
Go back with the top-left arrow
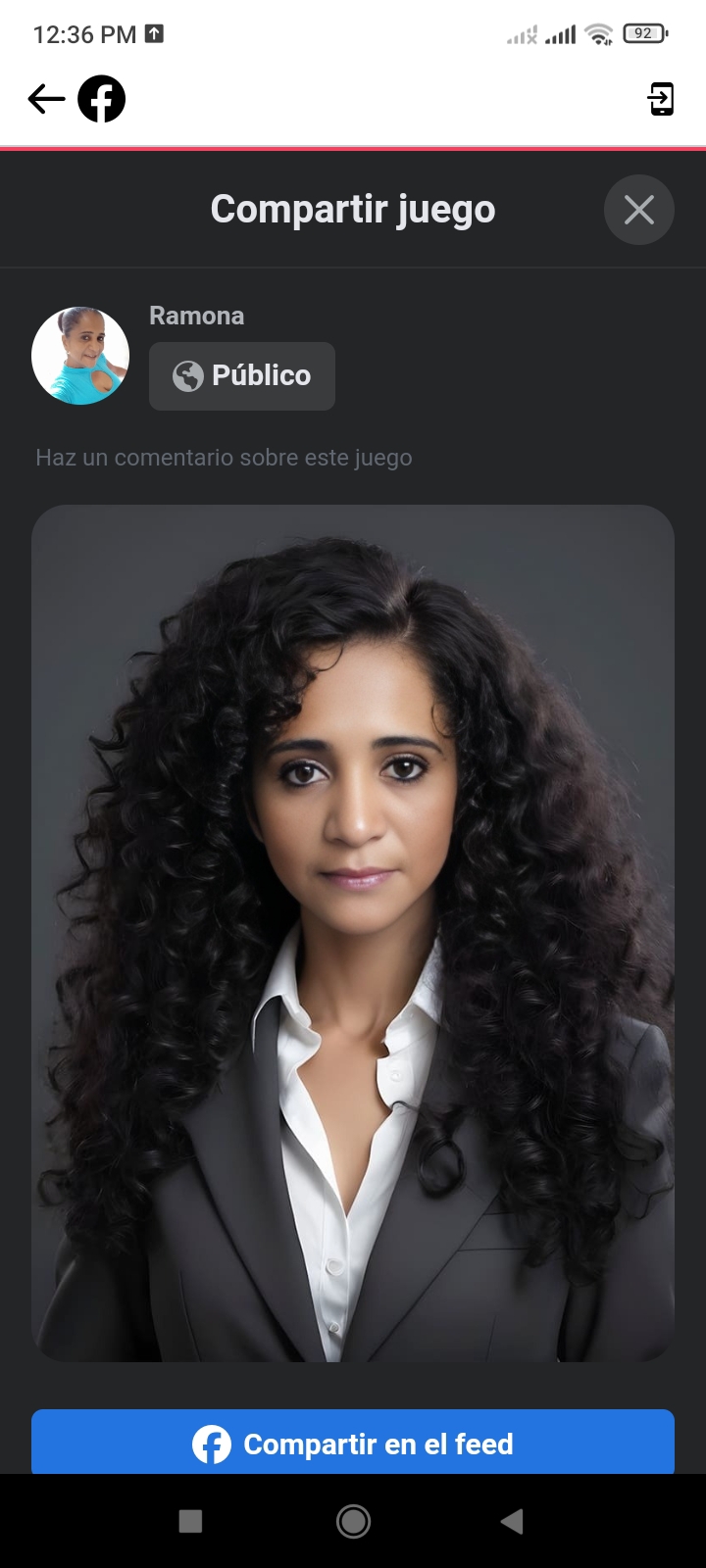point(45,99)
